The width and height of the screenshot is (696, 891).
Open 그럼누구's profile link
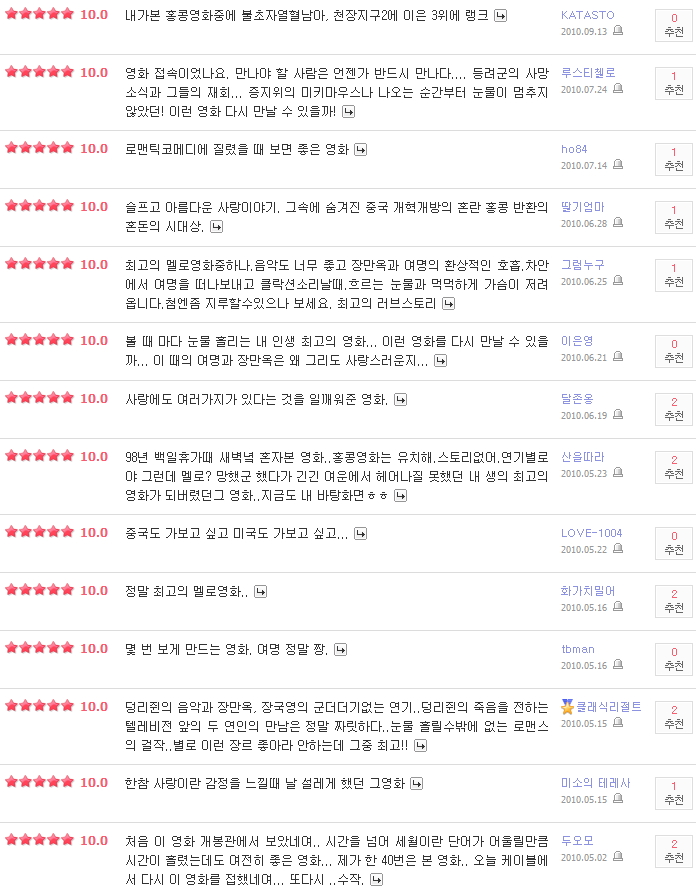tap(582, 265)
